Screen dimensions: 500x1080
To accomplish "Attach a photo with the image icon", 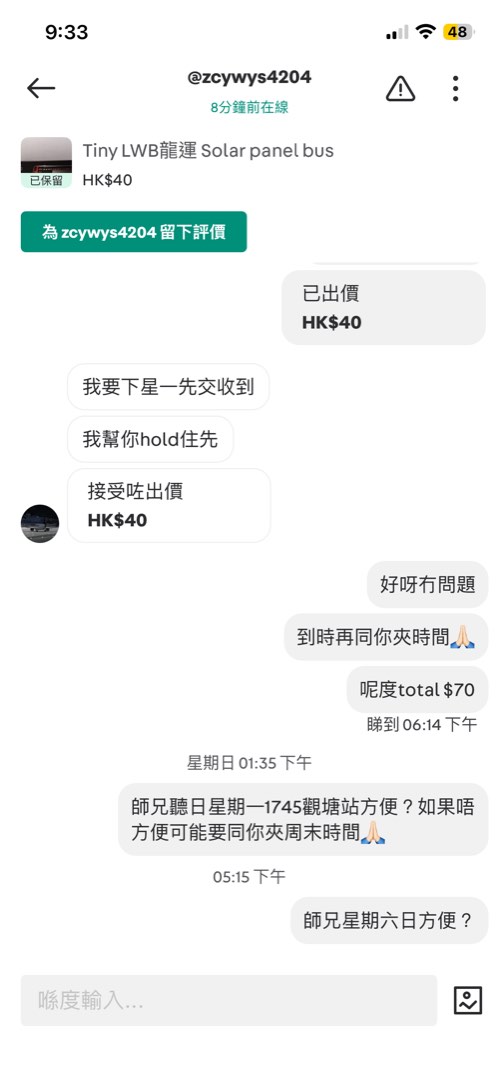I will point(468,1000).
